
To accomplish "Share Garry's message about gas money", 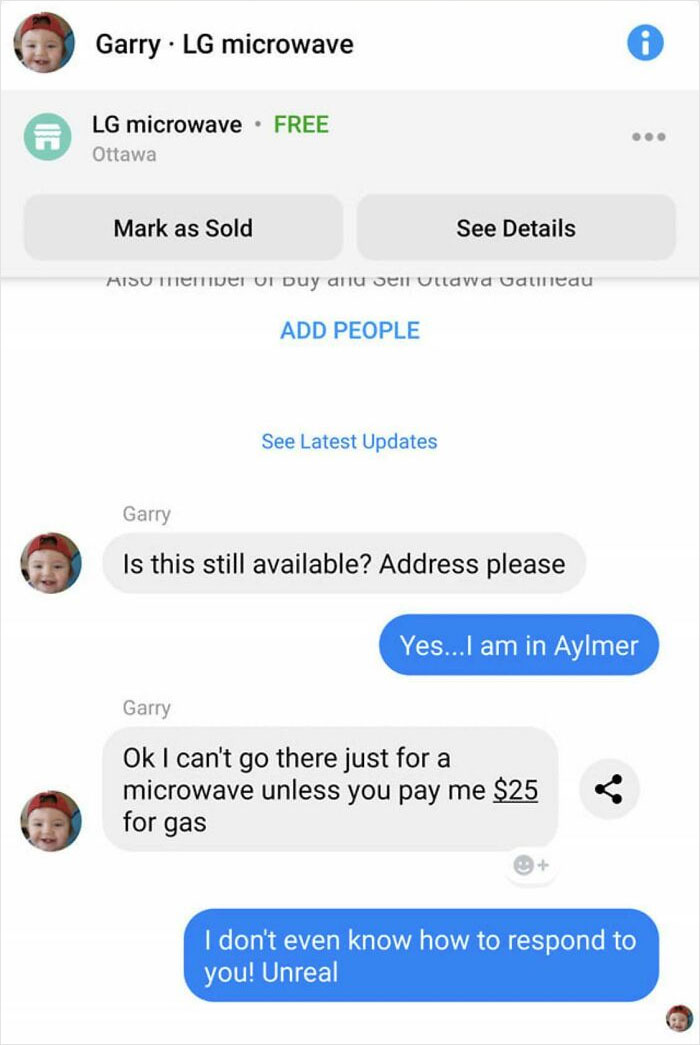I will click(608, 790).
